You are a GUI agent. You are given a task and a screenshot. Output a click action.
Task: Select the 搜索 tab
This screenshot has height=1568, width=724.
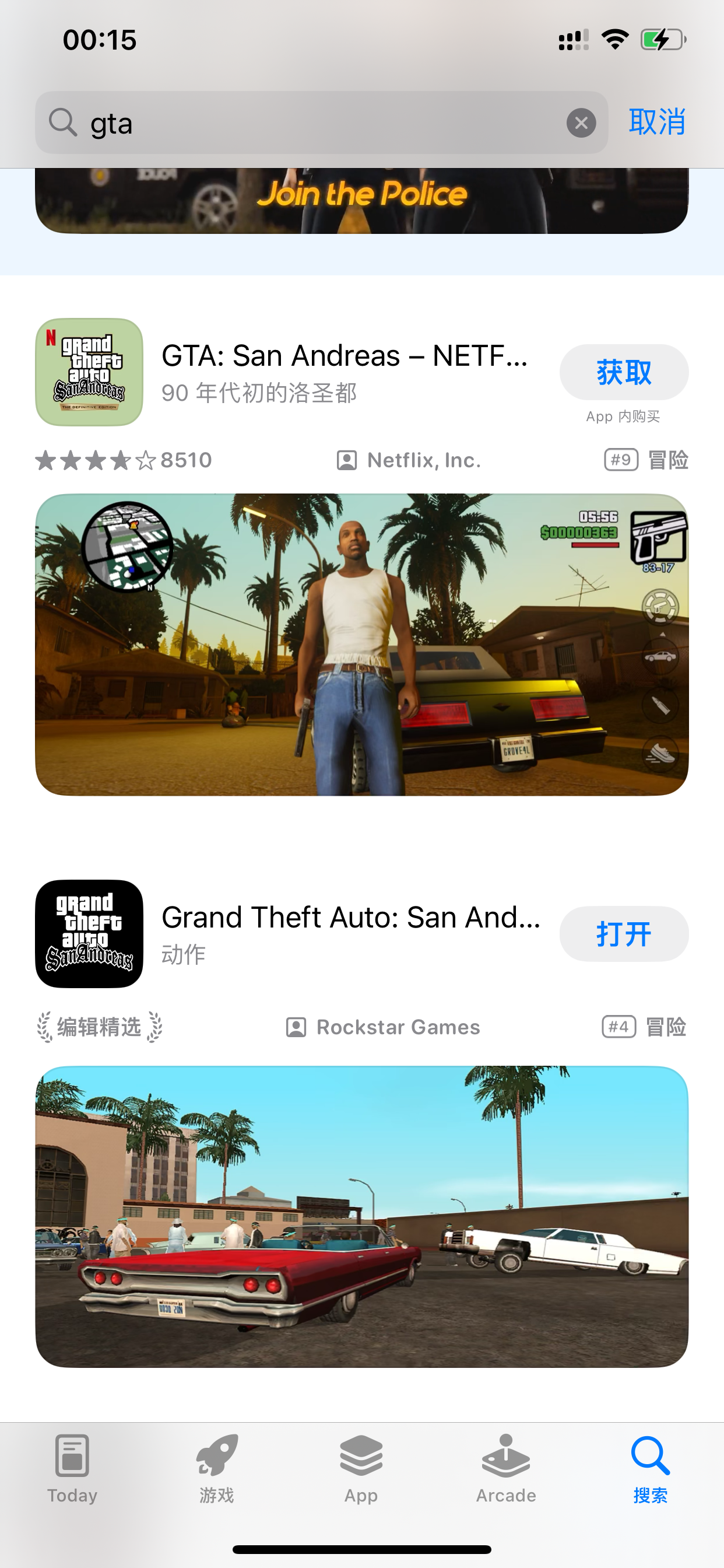pos(651,1468)
